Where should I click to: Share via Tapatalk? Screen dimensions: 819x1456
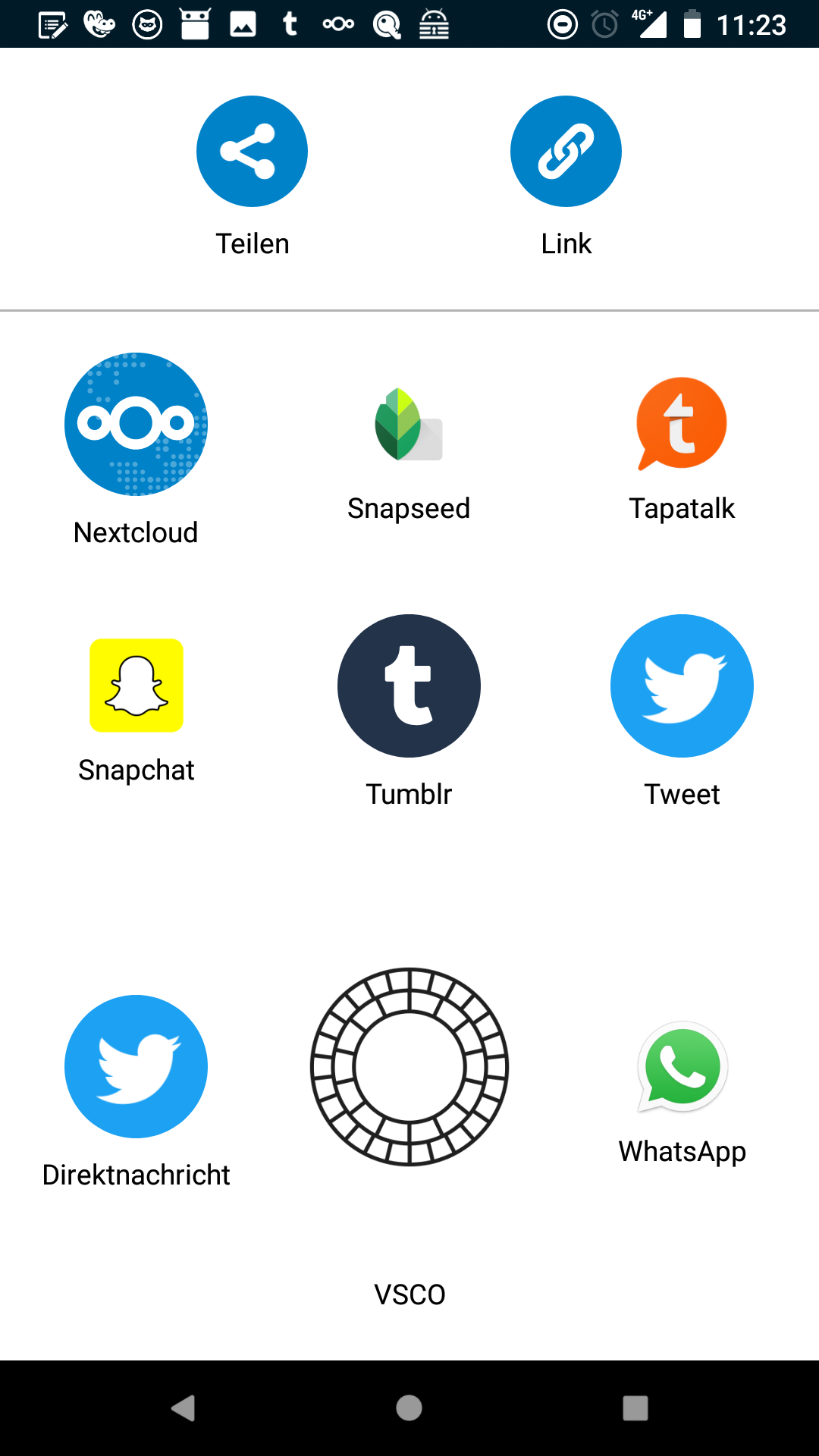tap(681, 425)
